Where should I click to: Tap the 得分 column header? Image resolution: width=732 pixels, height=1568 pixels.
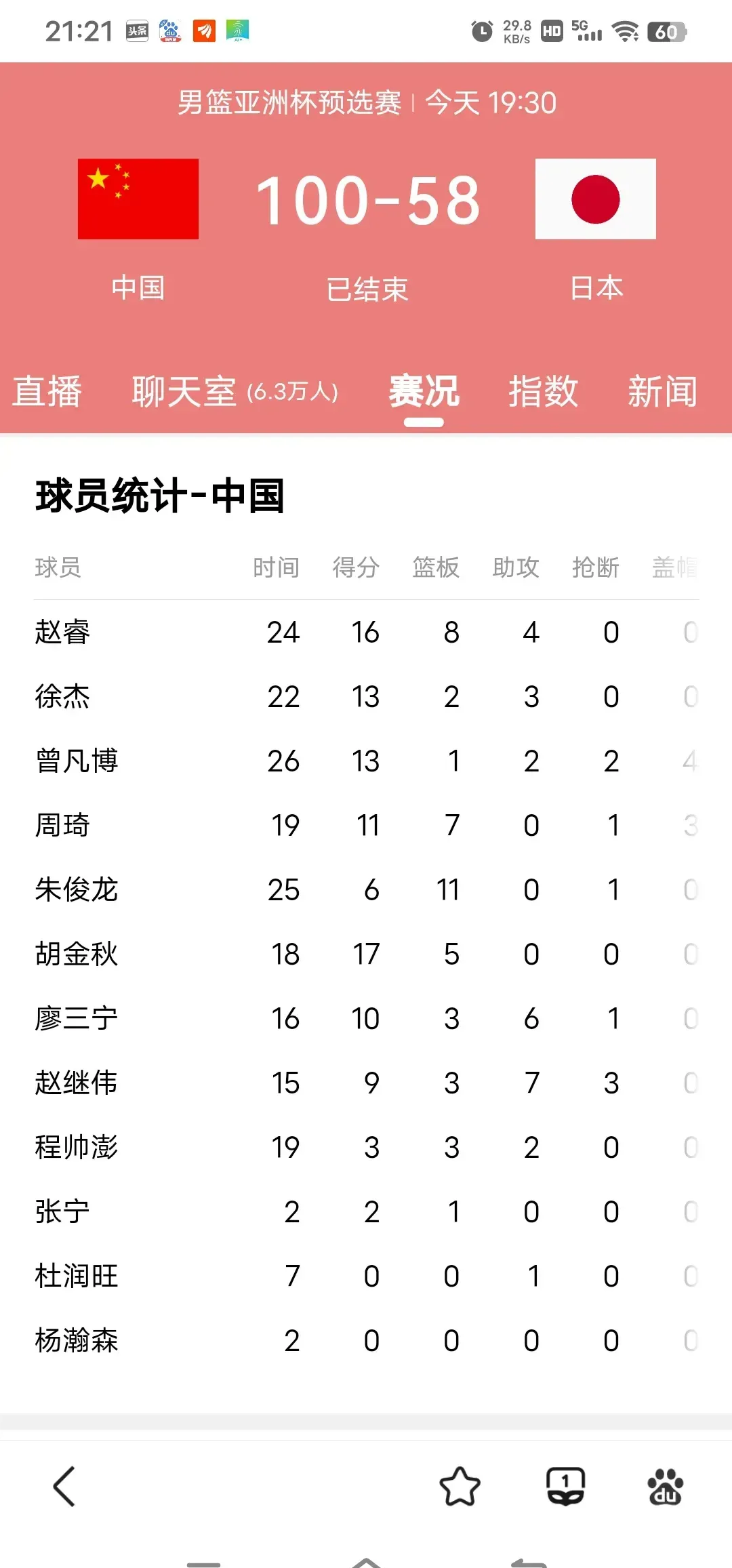pos(357,568)
